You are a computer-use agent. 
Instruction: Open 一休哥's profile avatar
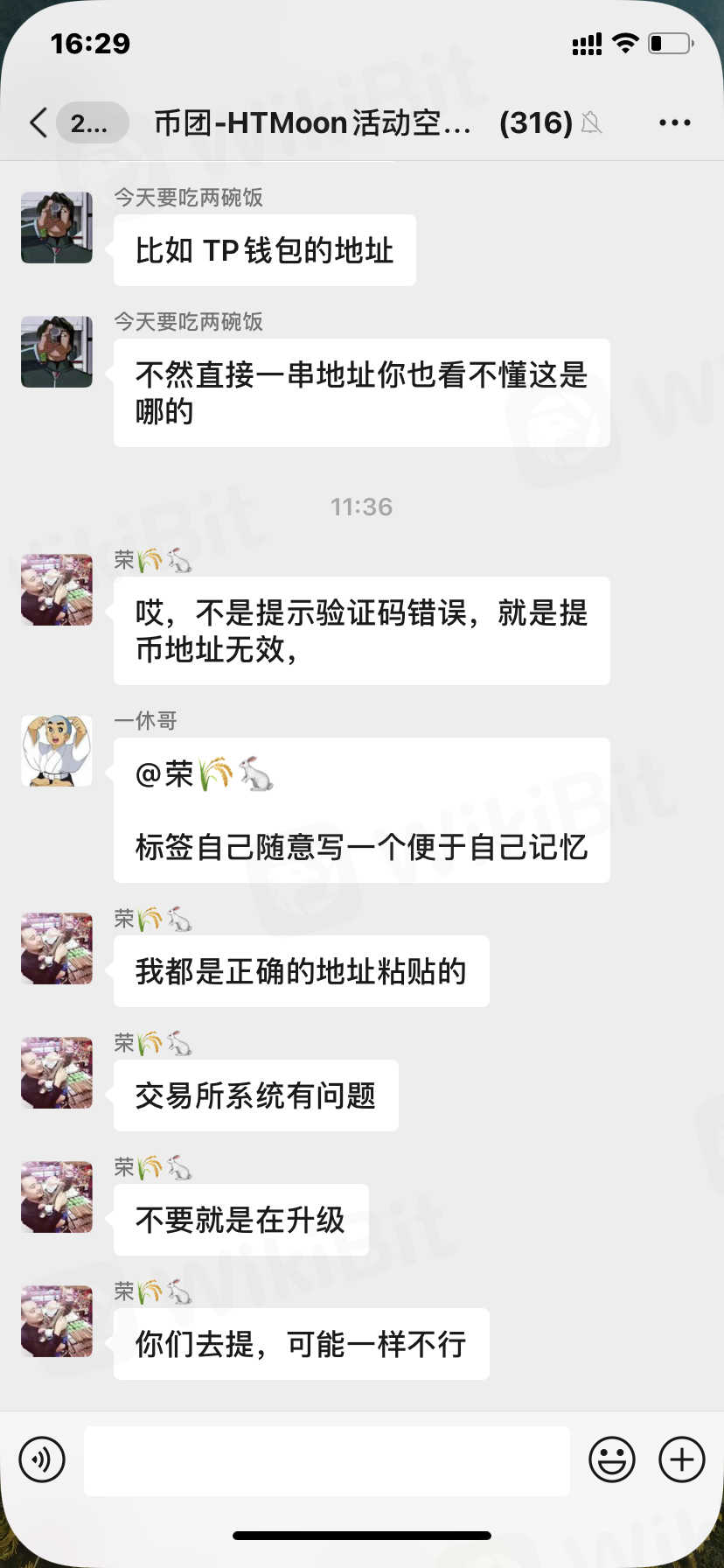coord(57,751)
